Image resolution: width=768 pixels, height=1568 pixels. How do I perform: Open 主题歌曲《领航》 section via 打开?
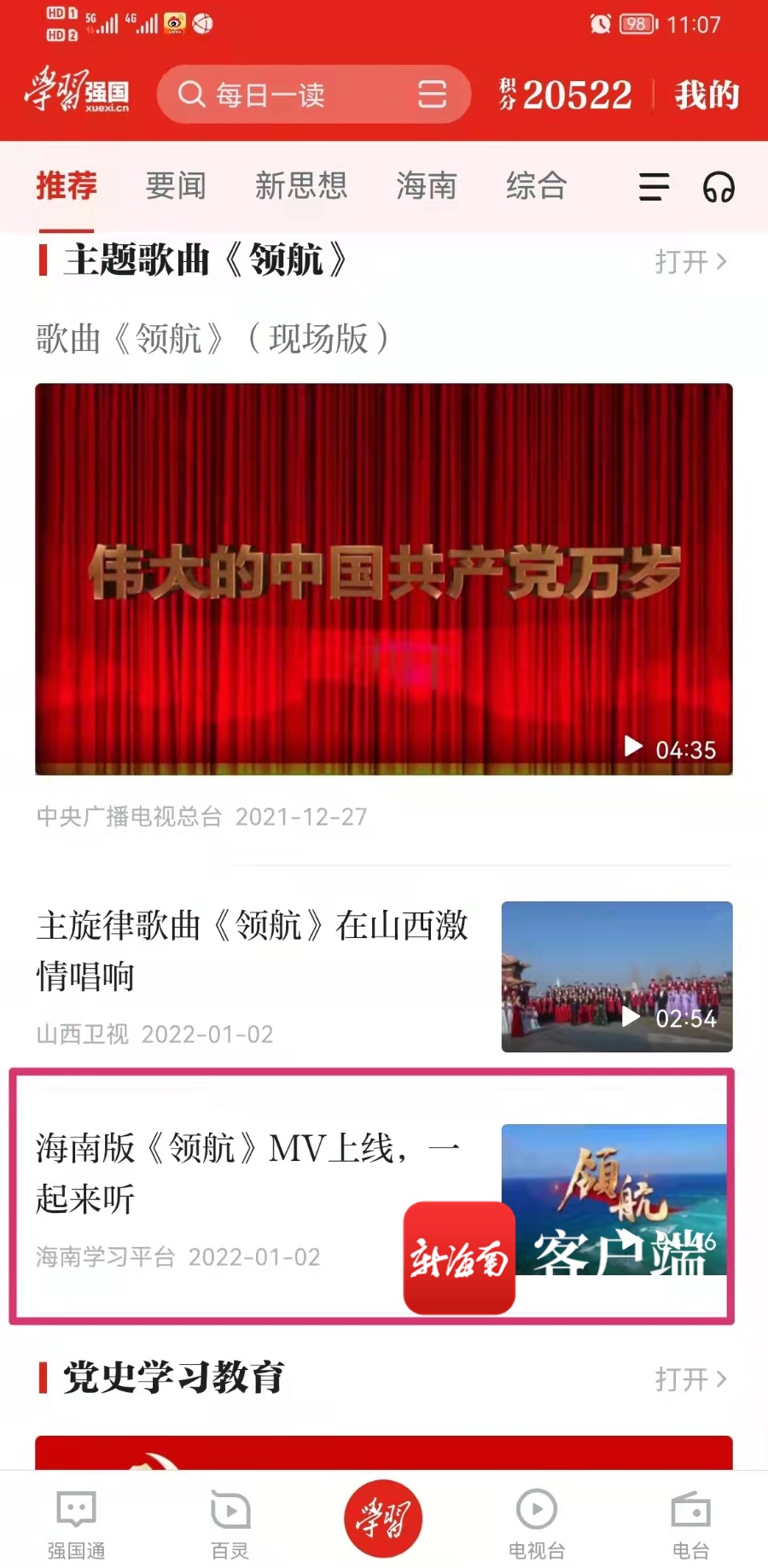(690, 261)
